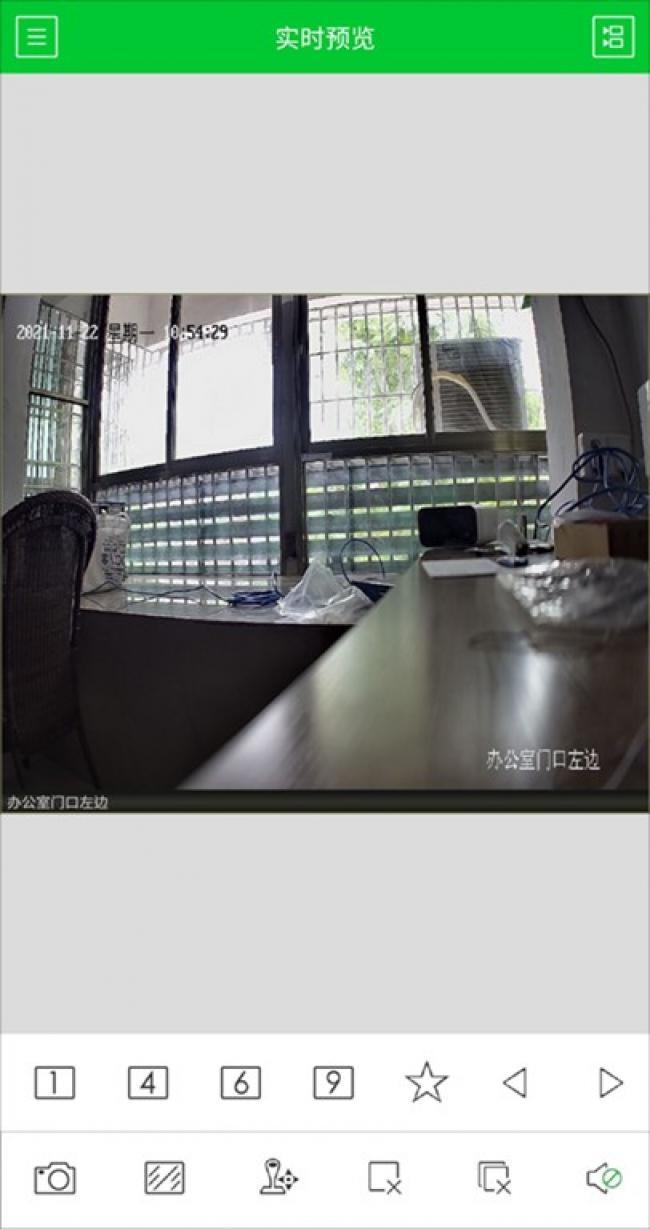
Task: Switch to 9-window layout
Action: [333, 1082]
